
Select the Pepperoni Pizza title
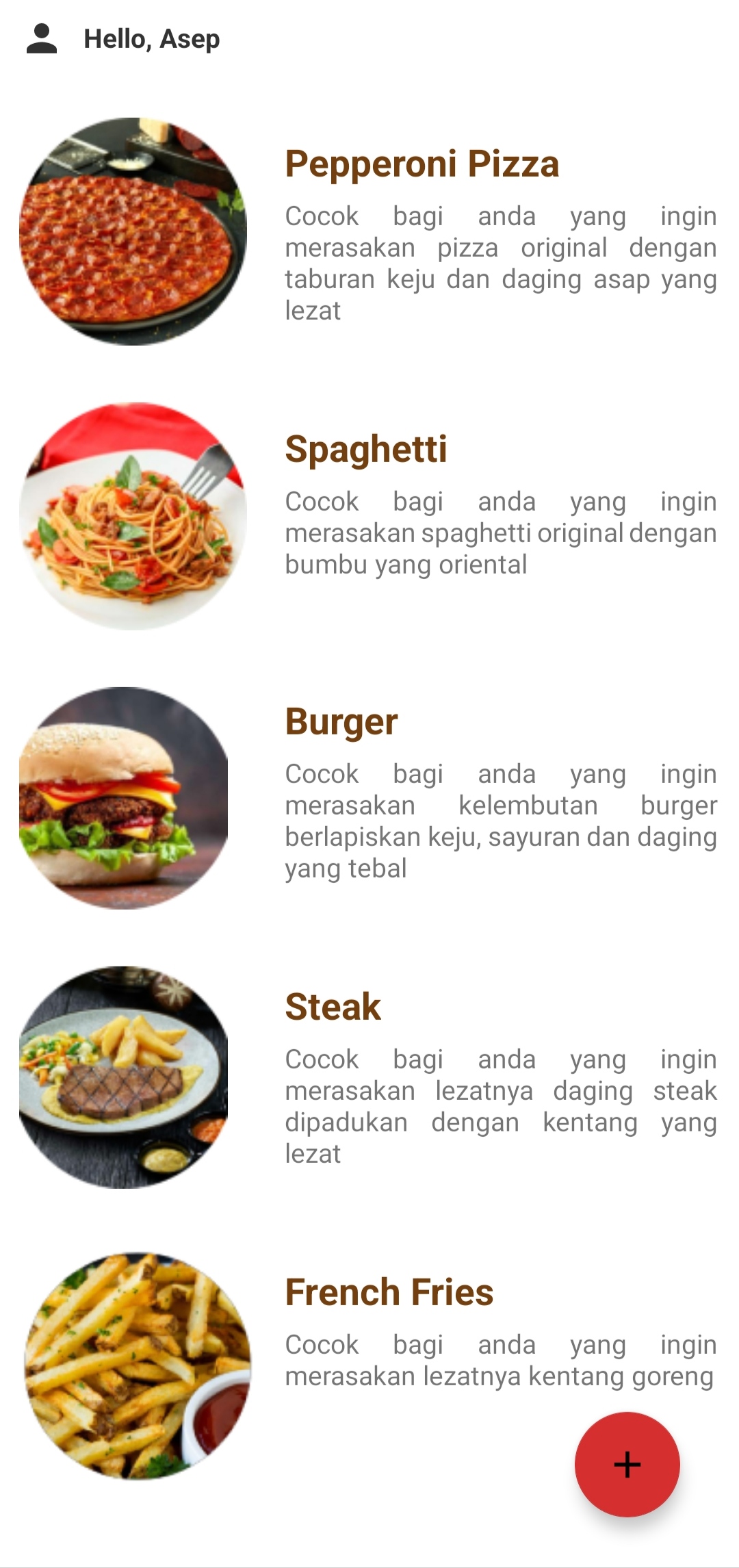click(422, 164)
